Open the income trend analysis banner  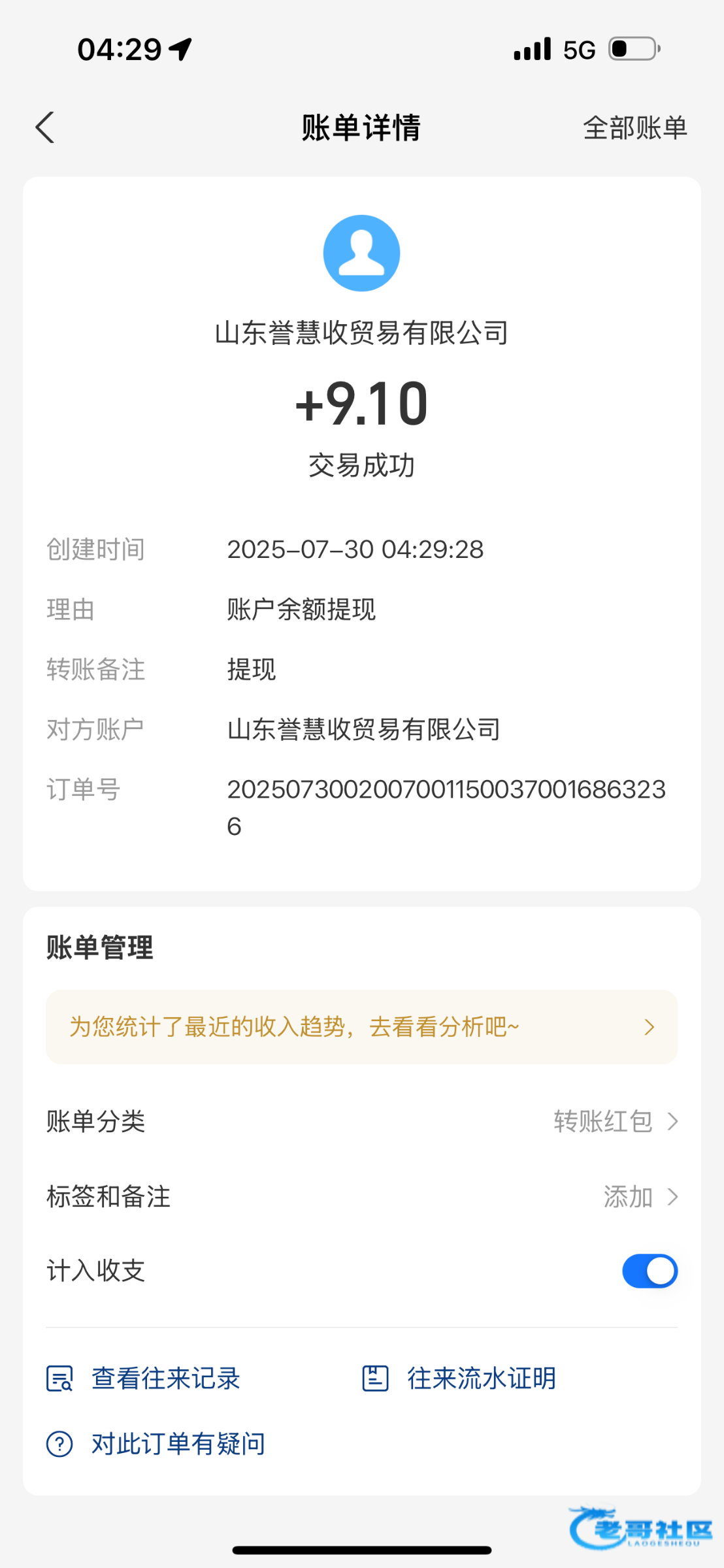[361, 1027]
